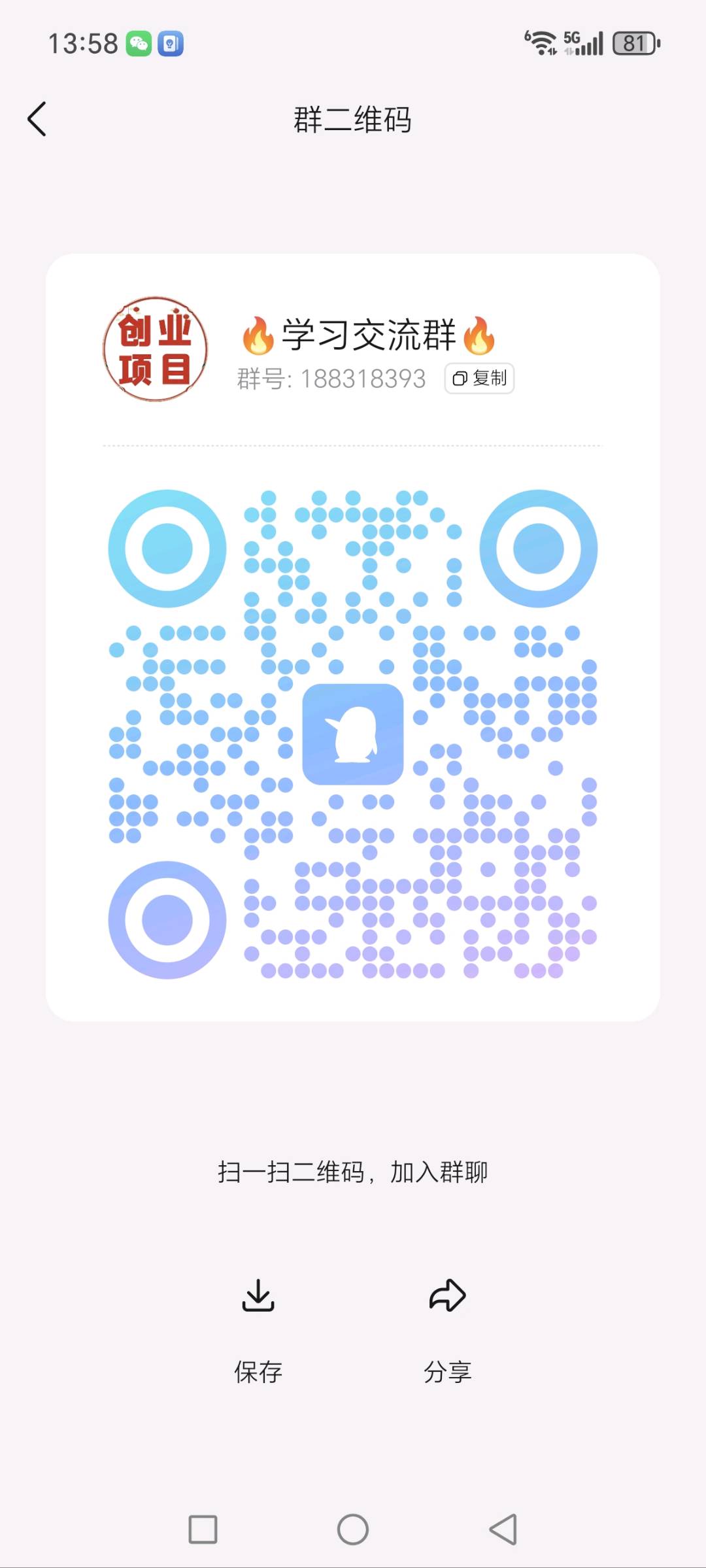Share the group QR code via 分享
Screen dimensions: 706x1568
448,1332
